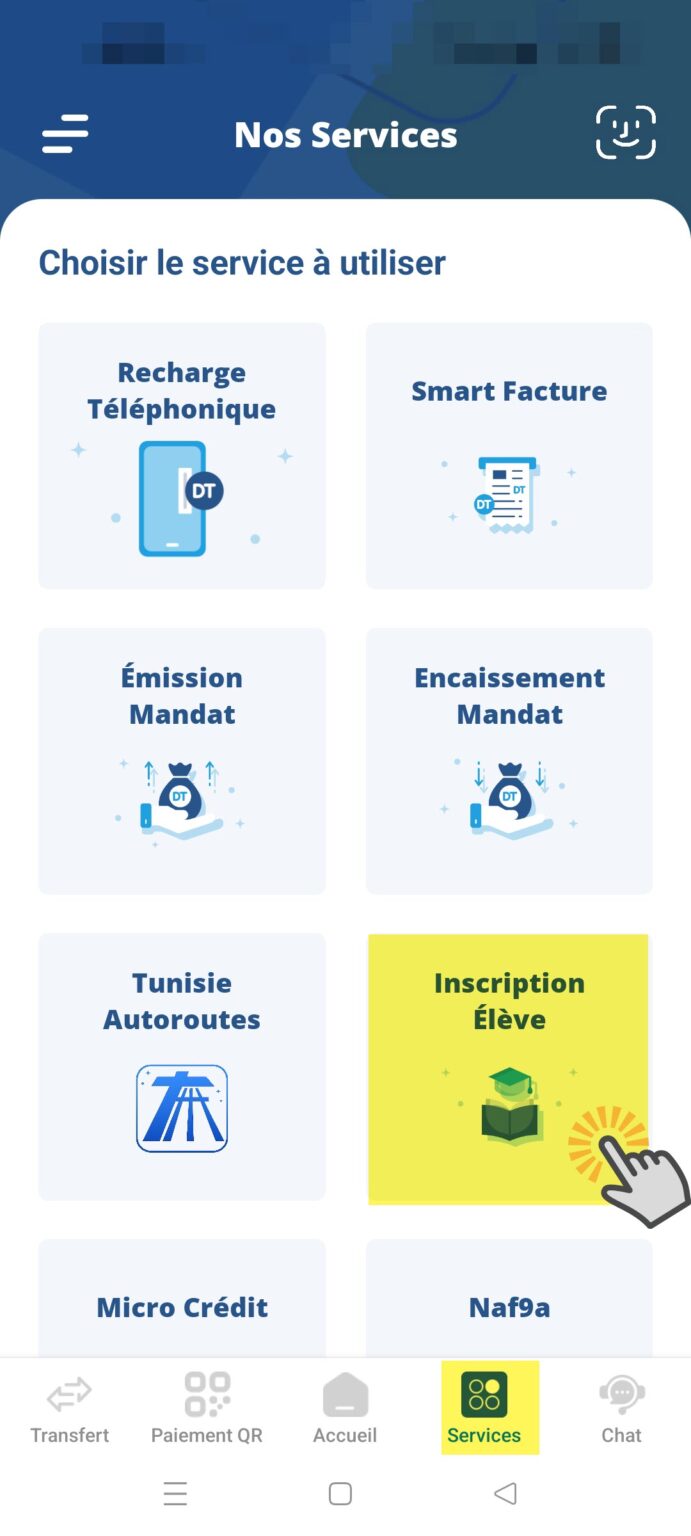The height and width of the screenshot is (1536, 691).
Task: Open the Micro Crédit service
Action: click(182, 1298)
